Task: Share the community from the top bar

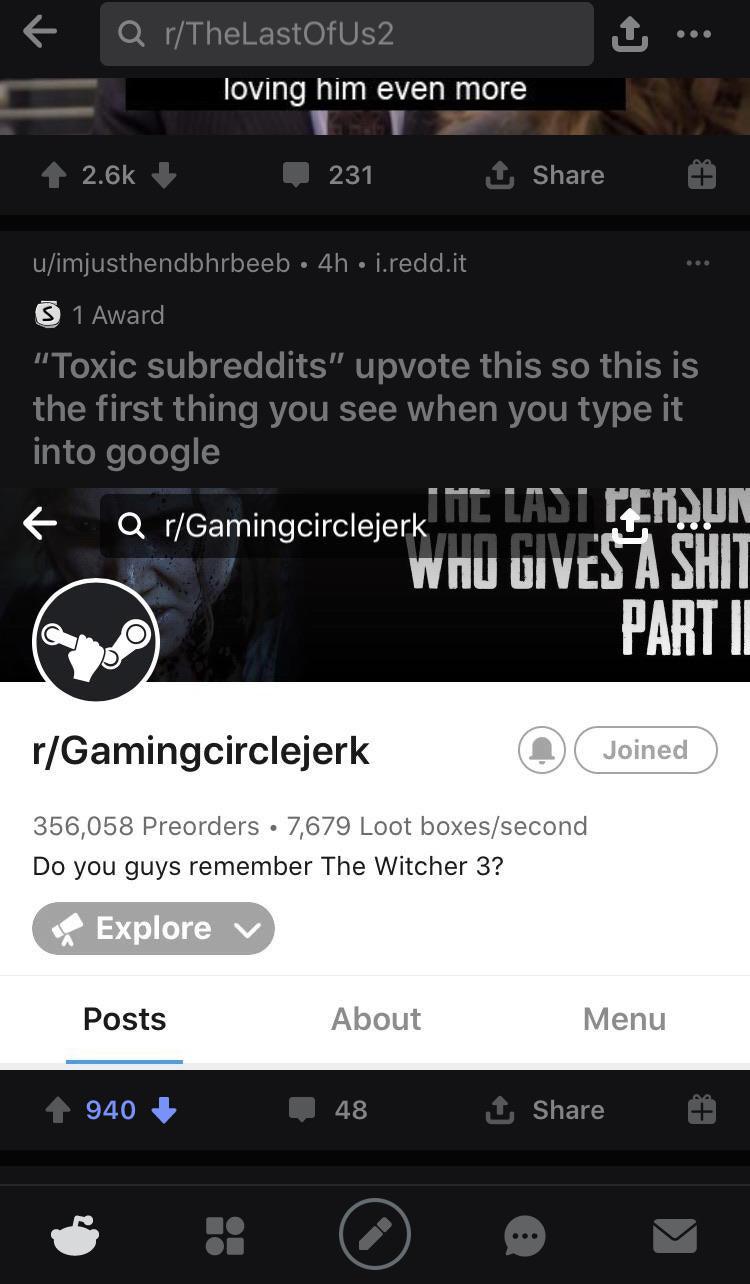Action: 629,34
